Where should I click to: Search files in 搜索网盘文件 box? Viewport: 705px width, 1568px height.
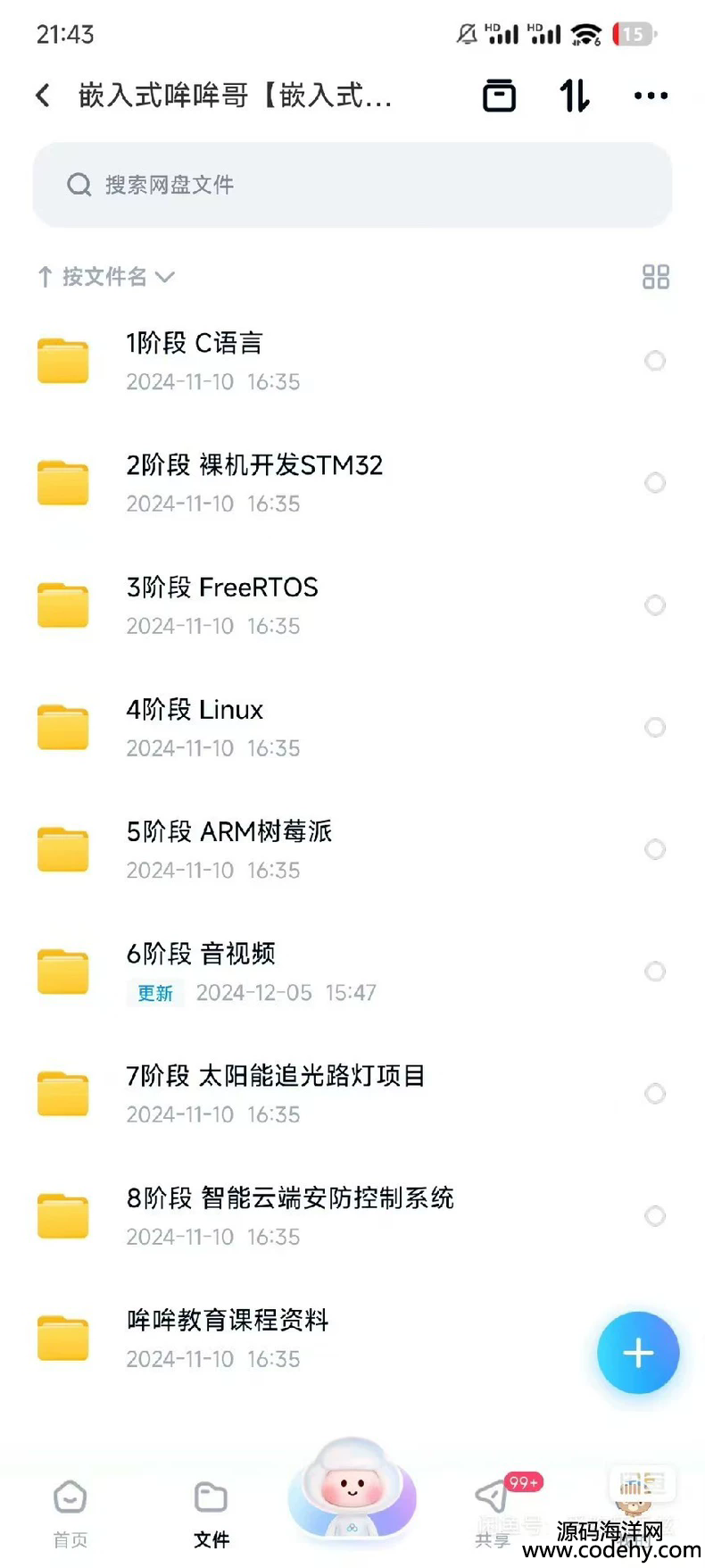(x=352, y=185)
